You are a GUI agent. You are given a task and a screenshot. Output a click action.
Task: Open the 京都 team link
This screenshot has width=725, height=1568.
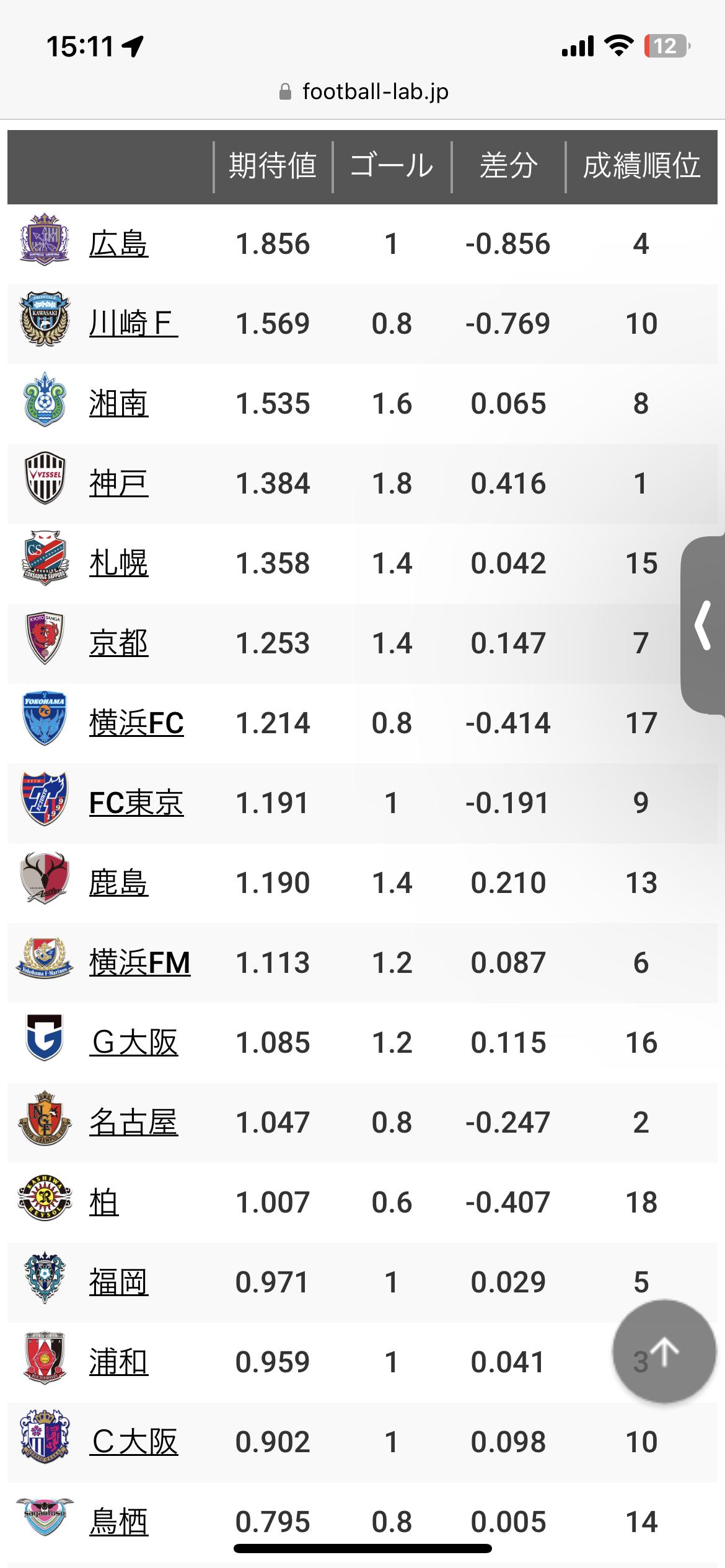pos(118,643)
